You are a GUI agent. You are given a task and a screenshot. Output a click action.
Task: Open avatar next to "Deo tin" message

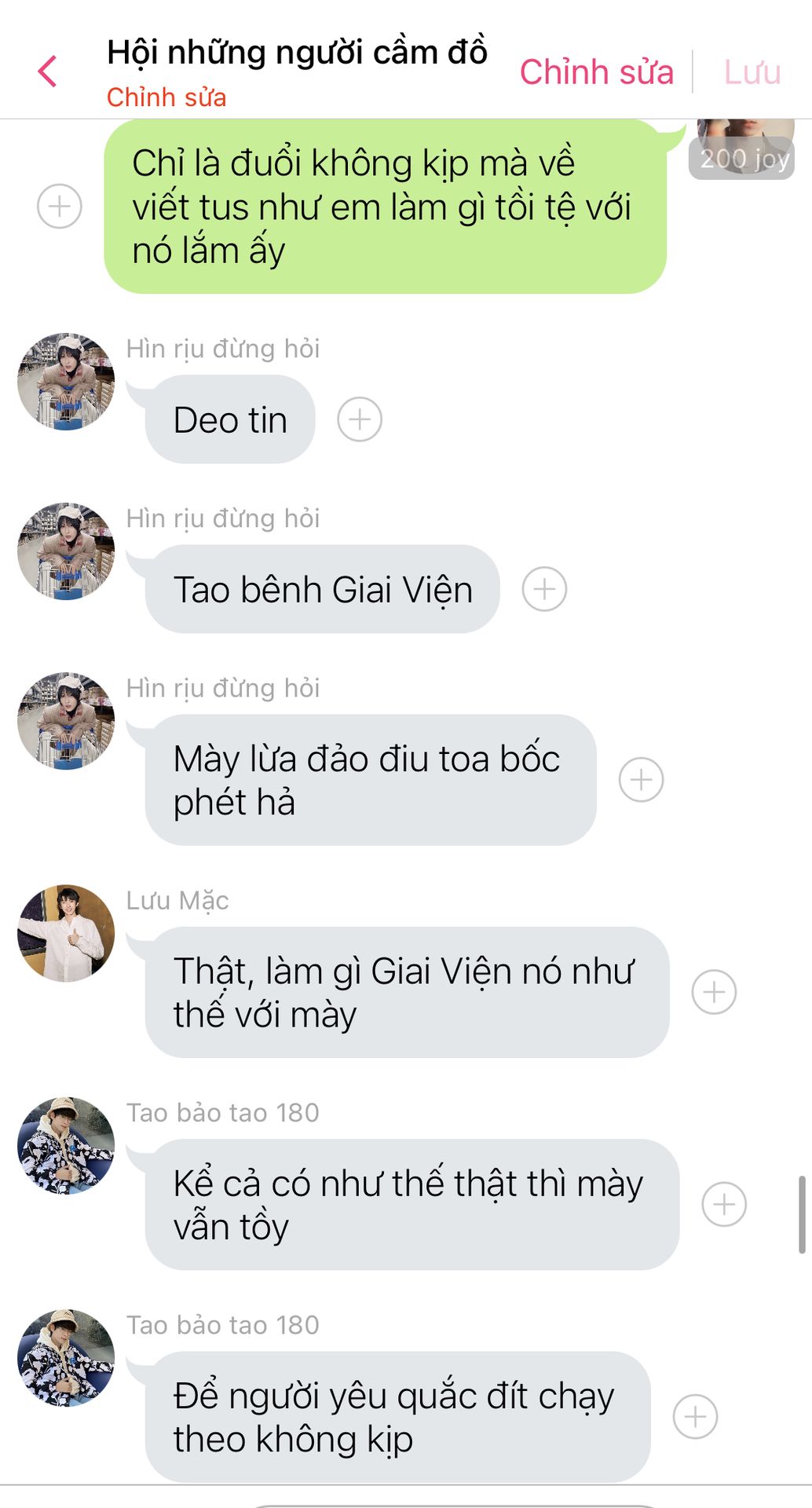pos(66,382)
